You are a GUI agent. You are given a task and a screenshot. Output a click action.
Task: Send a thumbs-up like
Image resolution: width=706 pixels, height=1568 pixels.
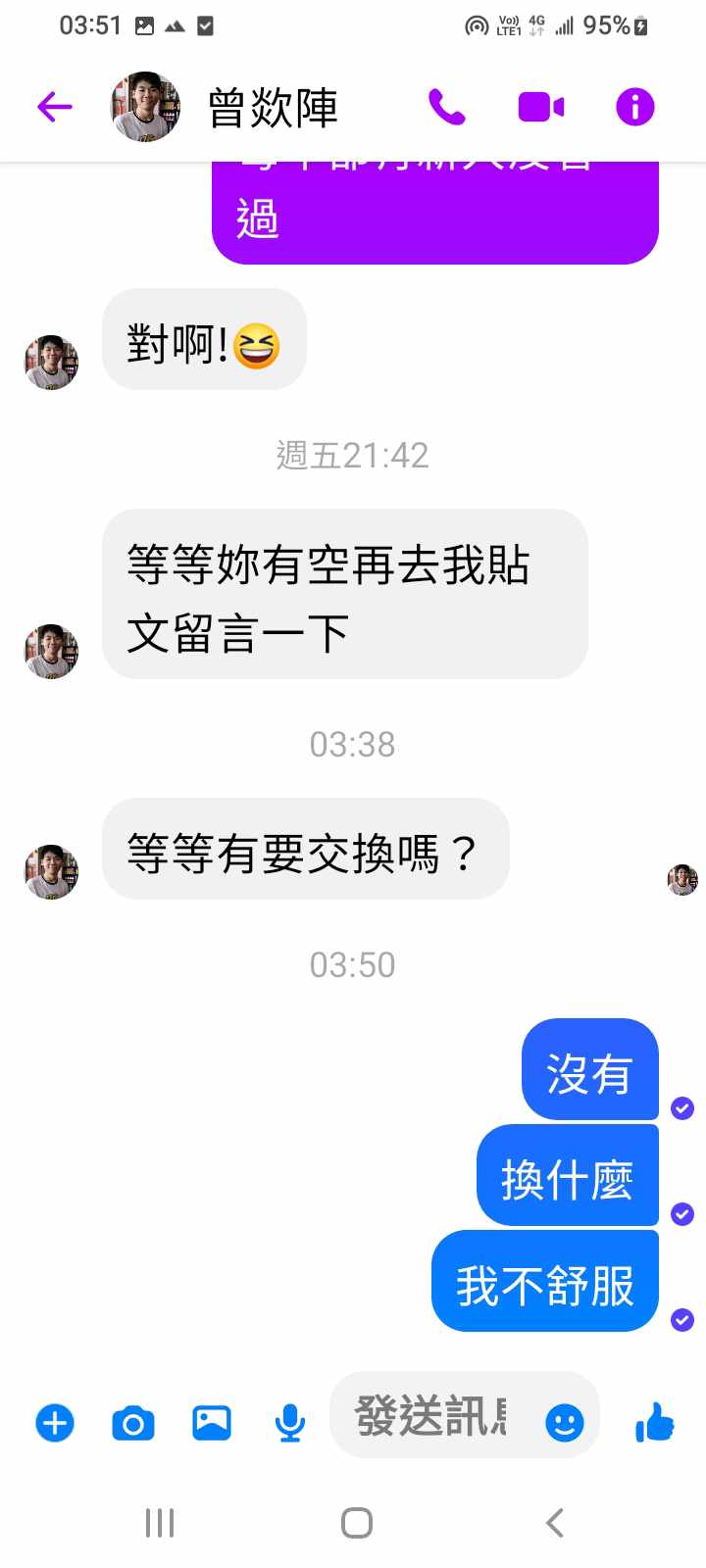(655, 1421)
